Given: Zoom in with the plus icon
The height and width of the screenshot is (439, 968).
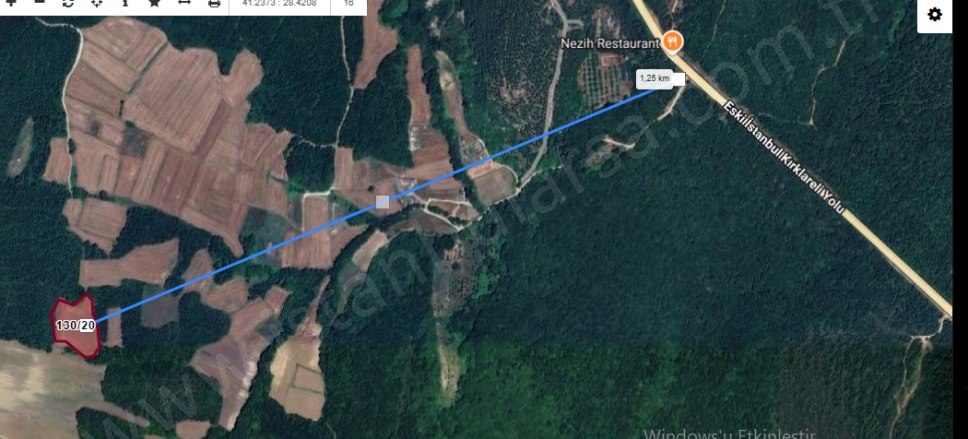Looking at the screenshot, I should [x=11, y=3].
